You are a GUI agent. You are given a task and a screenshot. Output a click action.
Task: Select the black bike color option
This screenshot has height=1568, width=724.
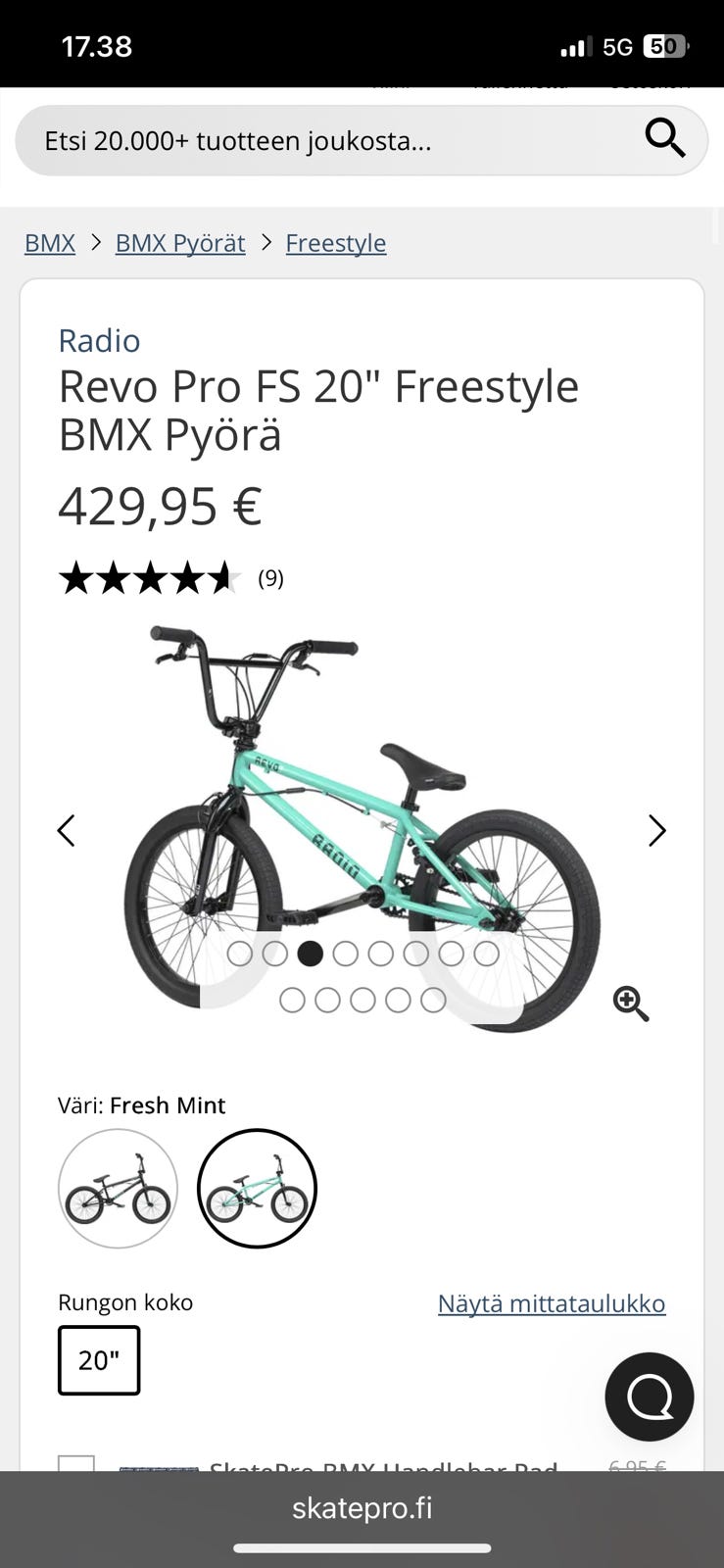(x=118, y=1189)
